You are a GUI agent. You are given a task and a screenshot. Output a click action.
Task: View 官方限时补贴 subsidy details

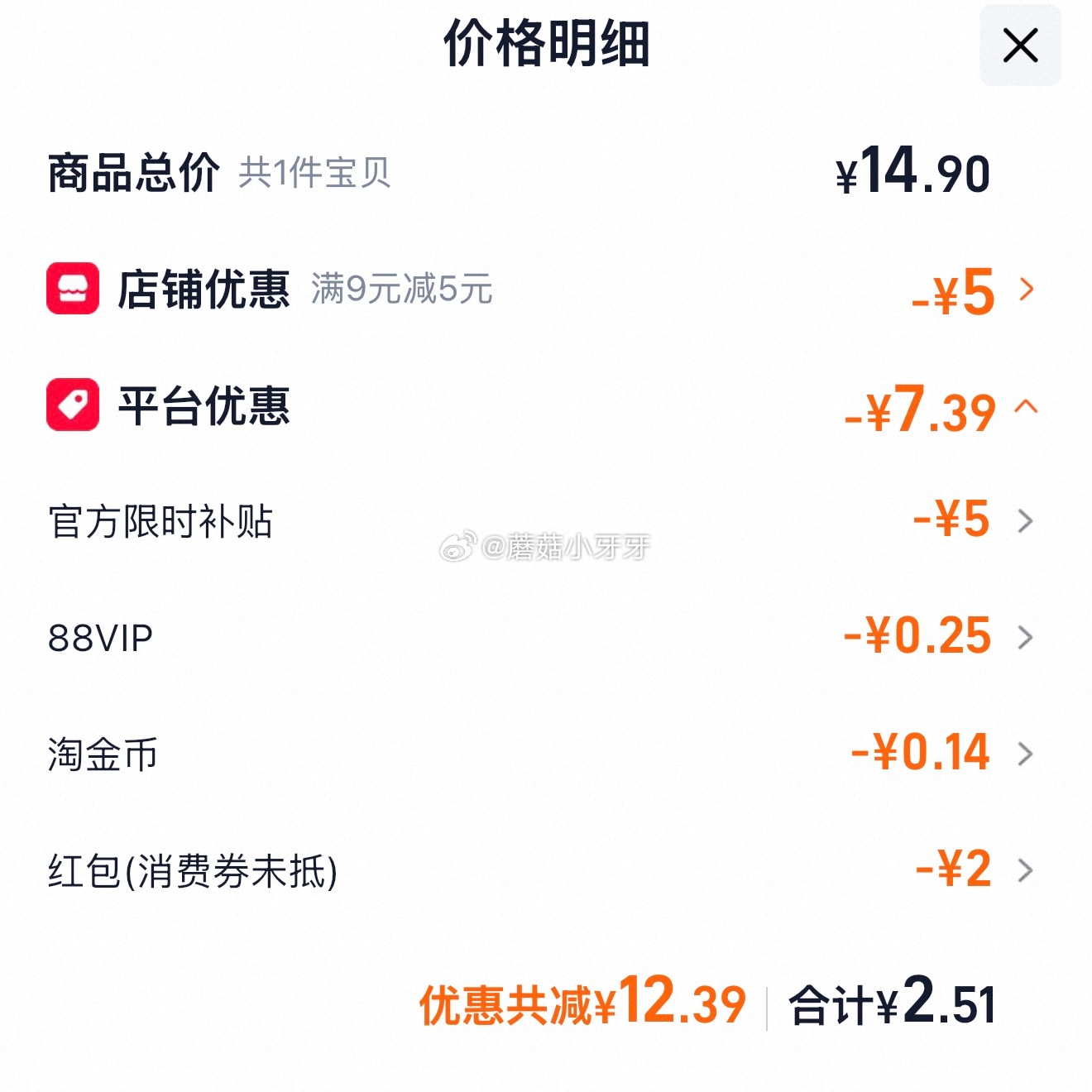tap(1025, 521)
